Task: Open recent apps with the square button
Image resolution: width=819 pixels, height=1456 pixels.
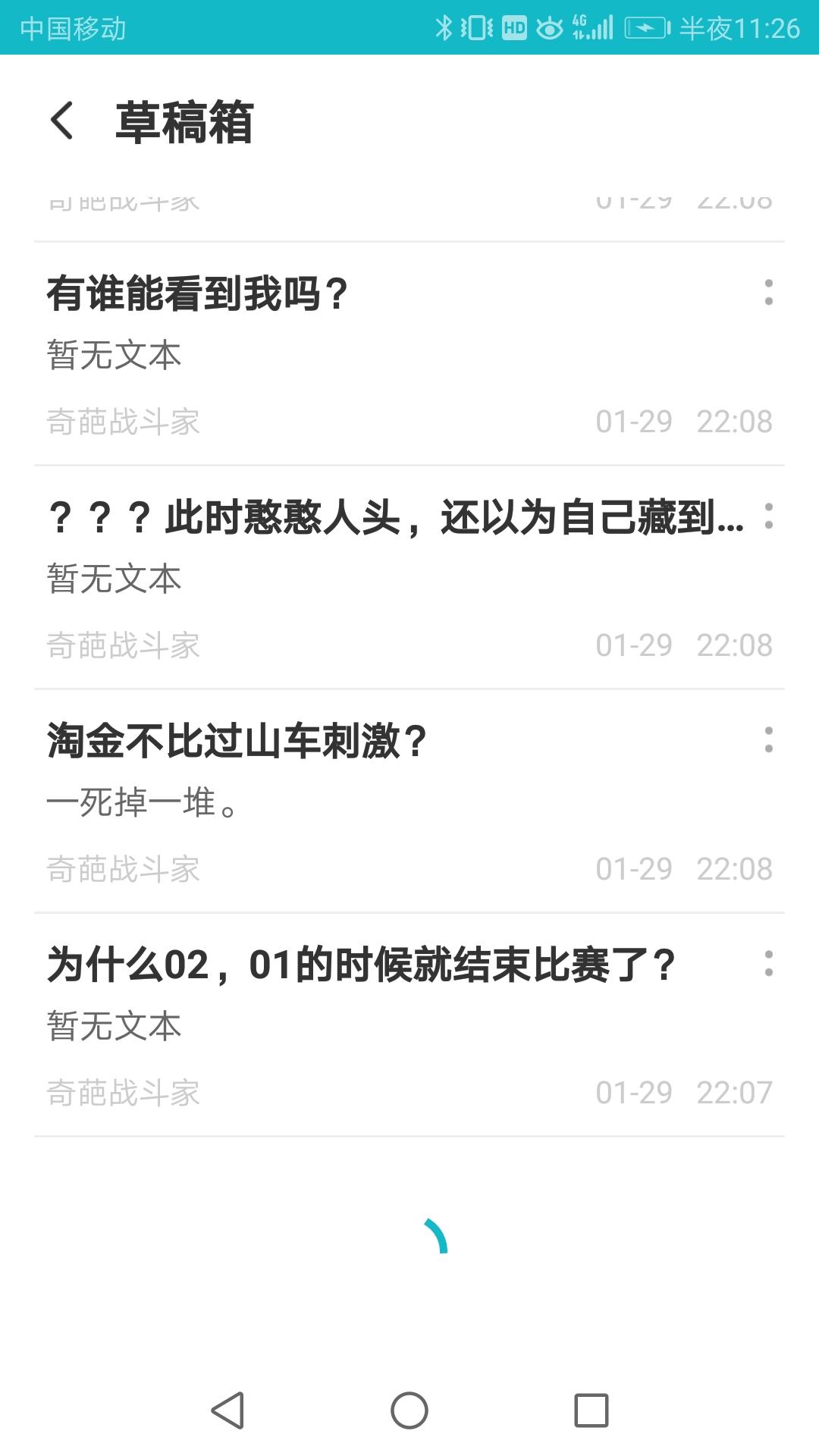Action: pyautogui.click(x=591, y=1410)
